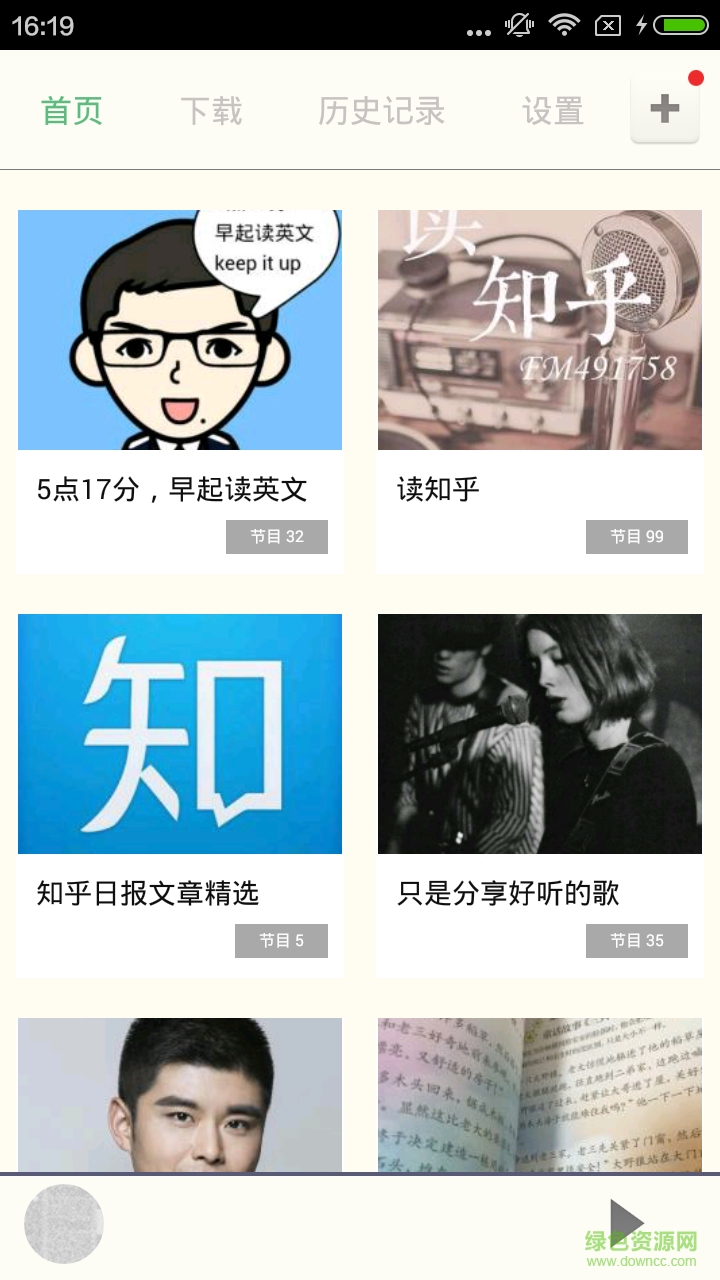
Task: Tap the '只是分享好听的歌' cover photo
Action: pyautogui.click(x=538, y=733)
